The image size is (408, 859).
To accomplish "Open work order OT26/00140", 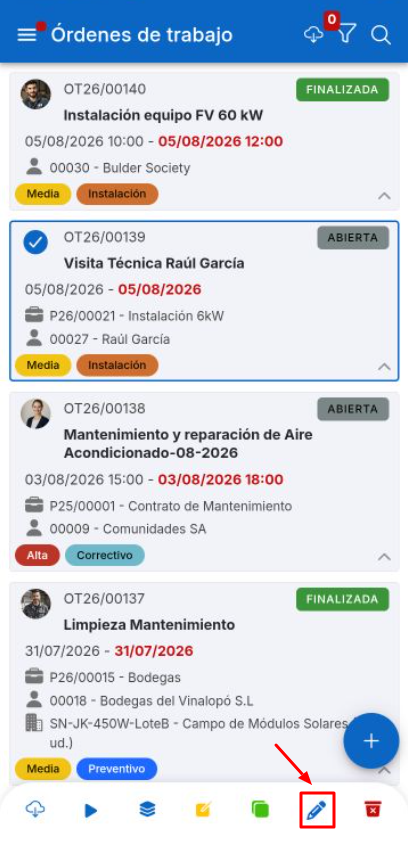I will tap(204, 141).
